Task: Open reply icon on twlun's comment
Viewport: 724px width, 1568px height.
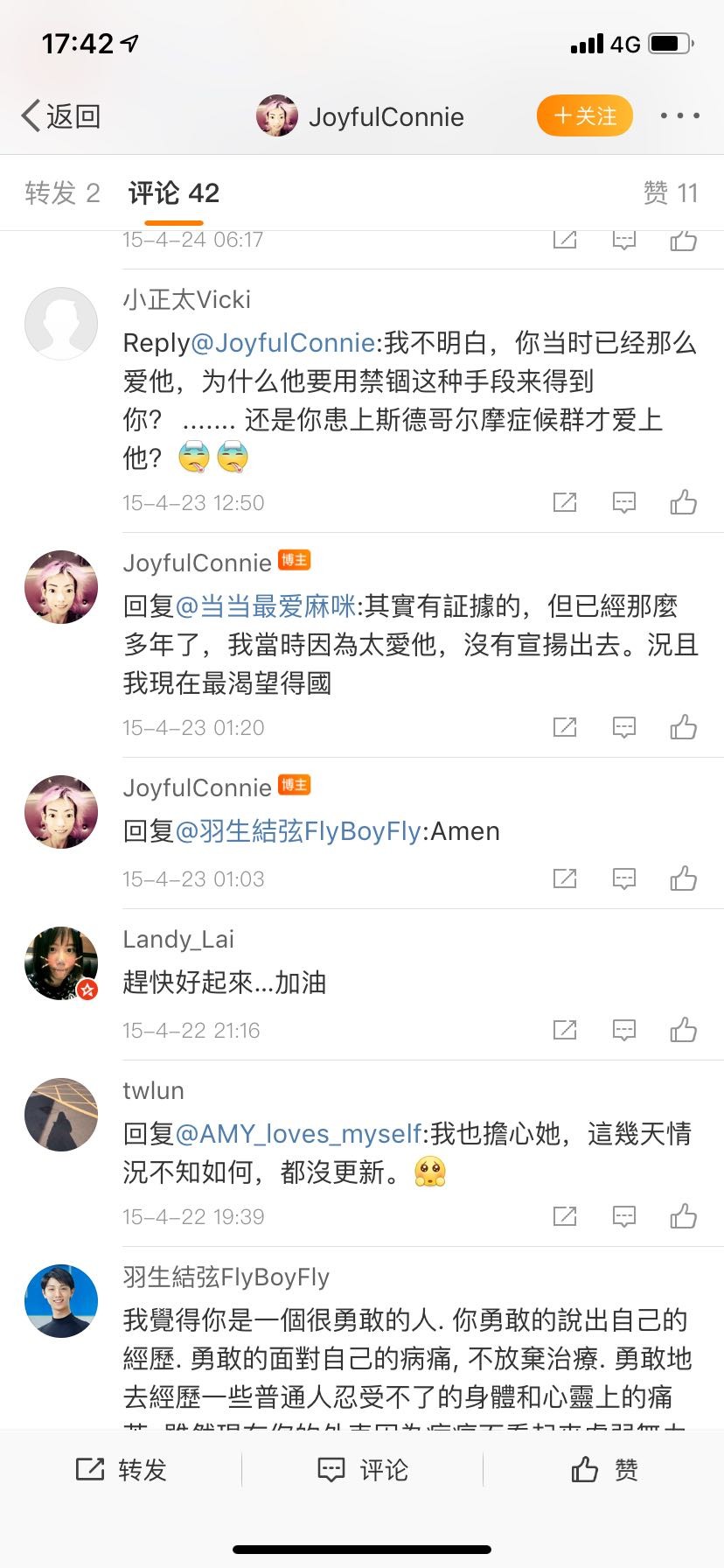Action: [x=623, y=1216]
